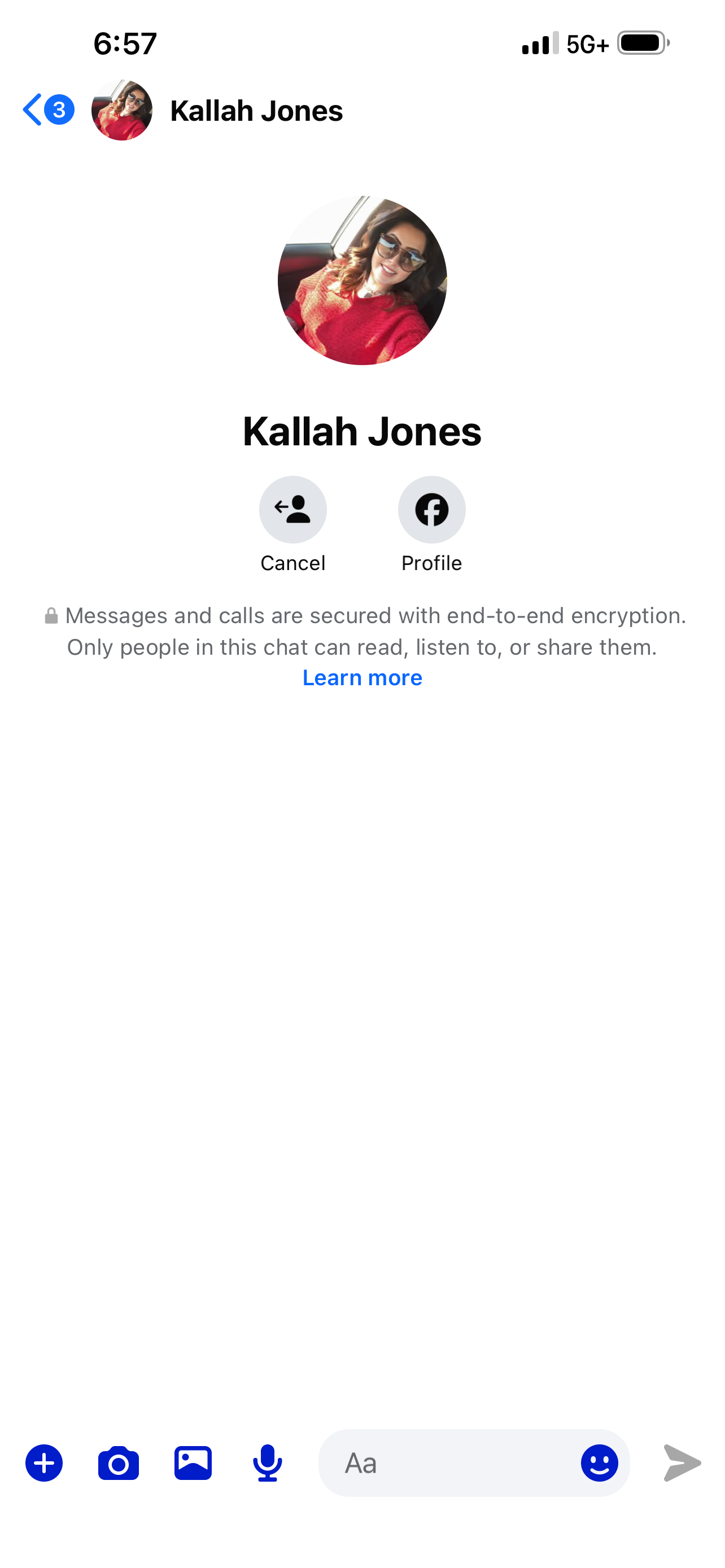
Task: Open Kallah Jones chat details from header
Action: click(256, 111)
